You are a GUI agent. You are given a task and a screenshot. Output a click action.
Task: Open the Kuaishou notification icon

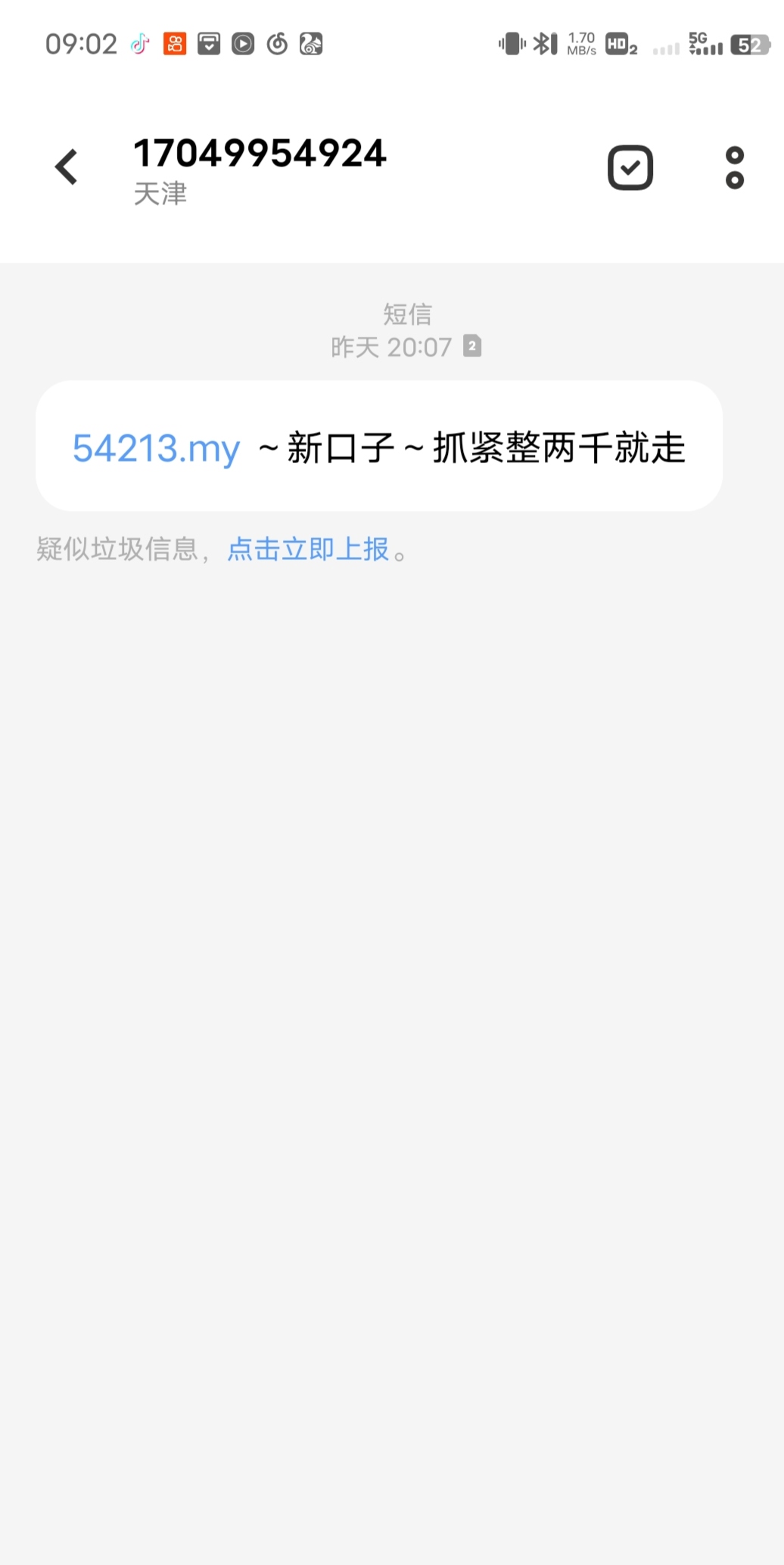click(173, 44)
